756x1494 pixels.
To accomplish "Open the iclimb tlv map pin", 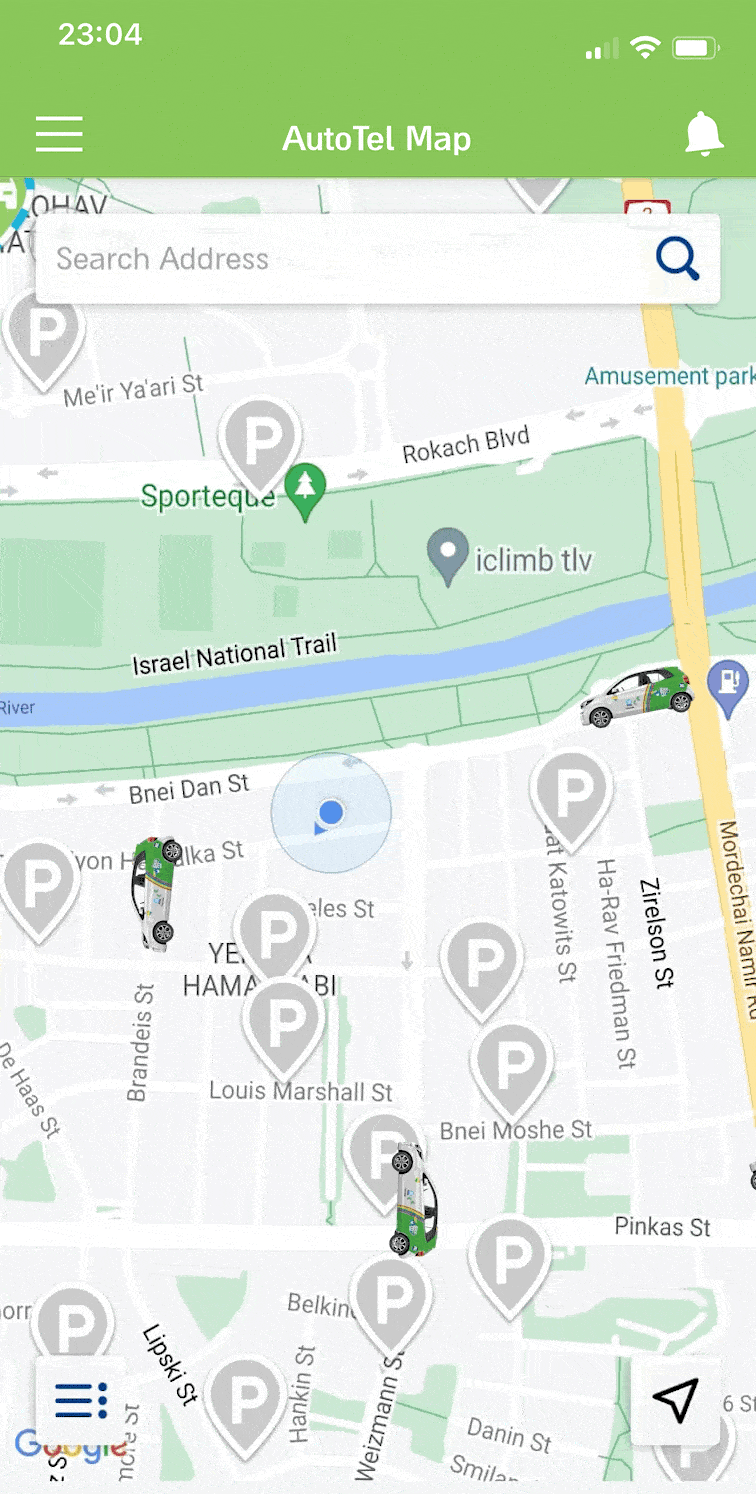I will [448, 556].
